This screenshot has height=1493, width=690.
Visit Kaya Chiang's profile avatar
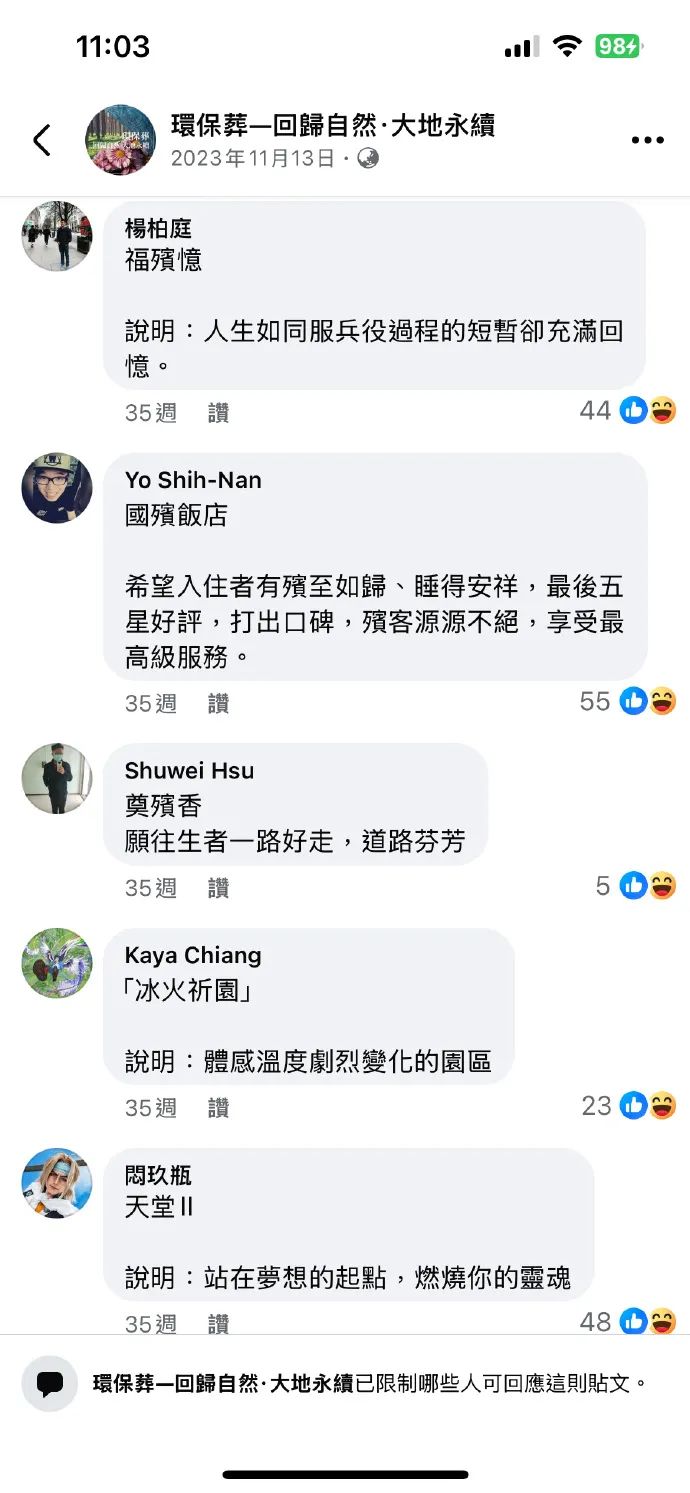pos(57,963)
